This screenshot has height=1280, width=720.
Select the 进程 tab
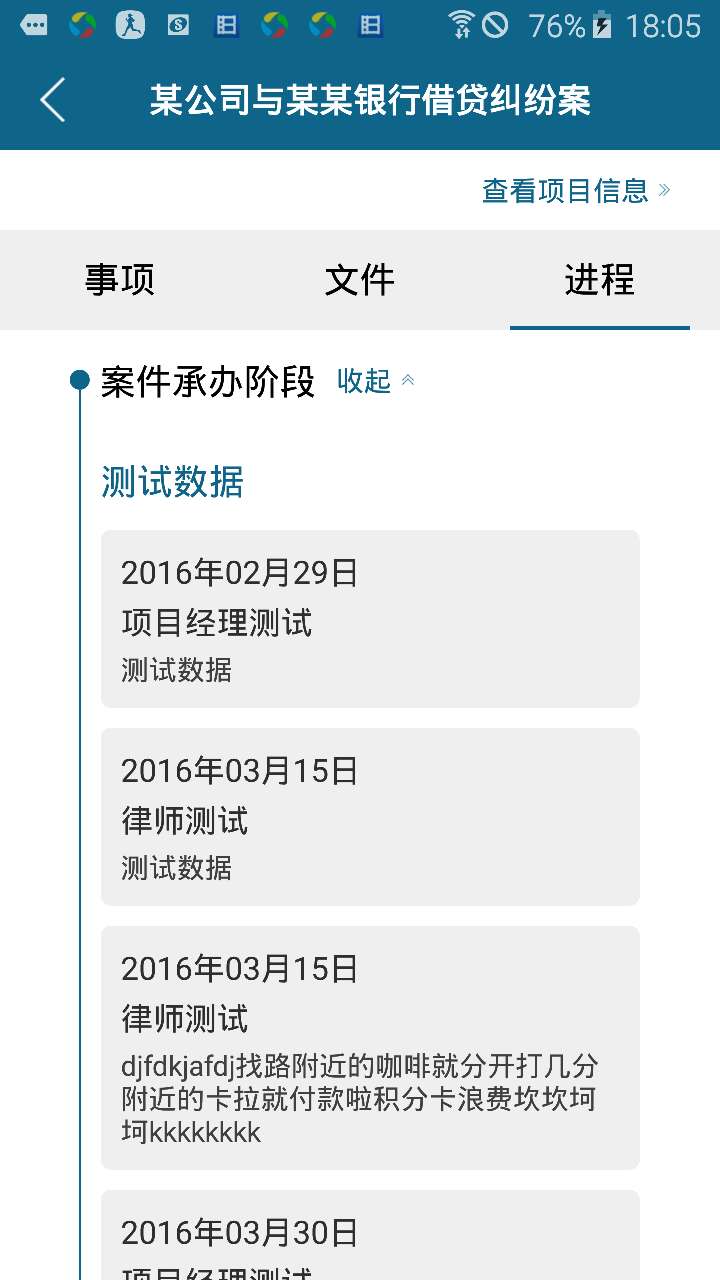click(599, 280)
